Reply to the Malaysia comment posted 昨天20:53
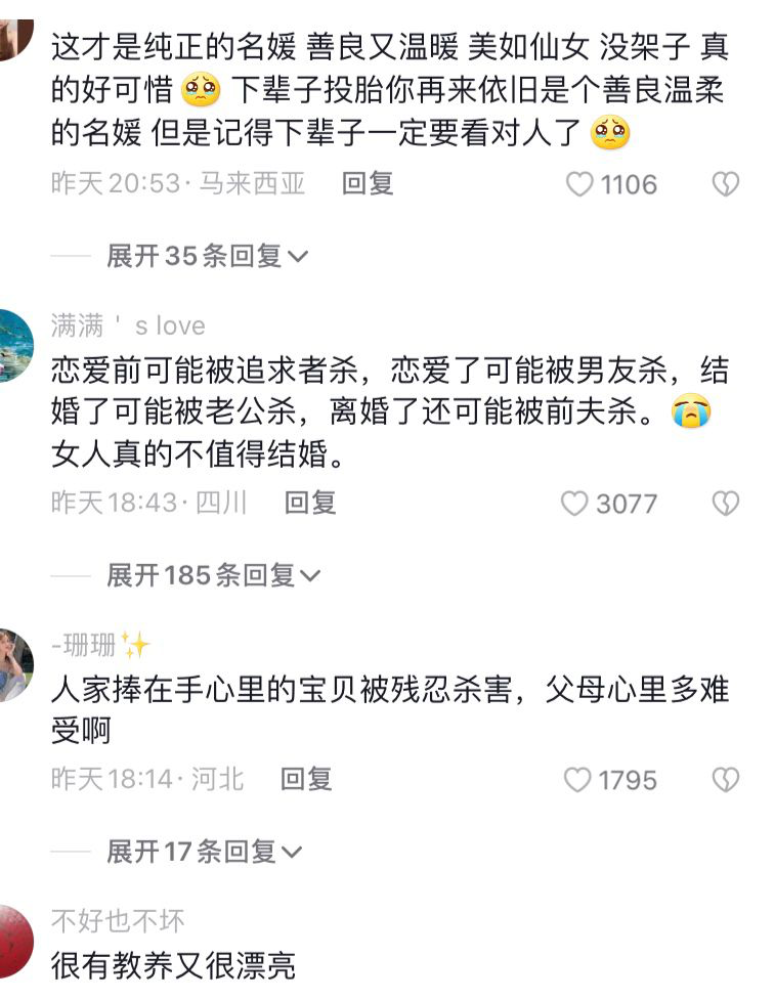 367,184
